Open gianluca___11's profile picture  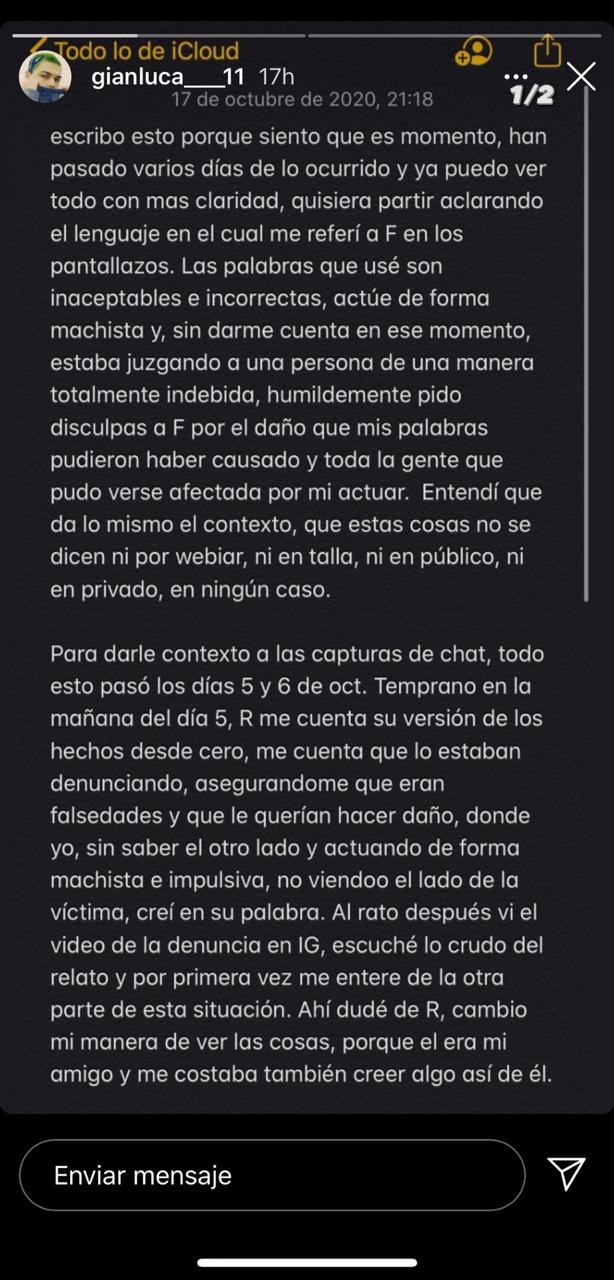click(x=45, y=77)
